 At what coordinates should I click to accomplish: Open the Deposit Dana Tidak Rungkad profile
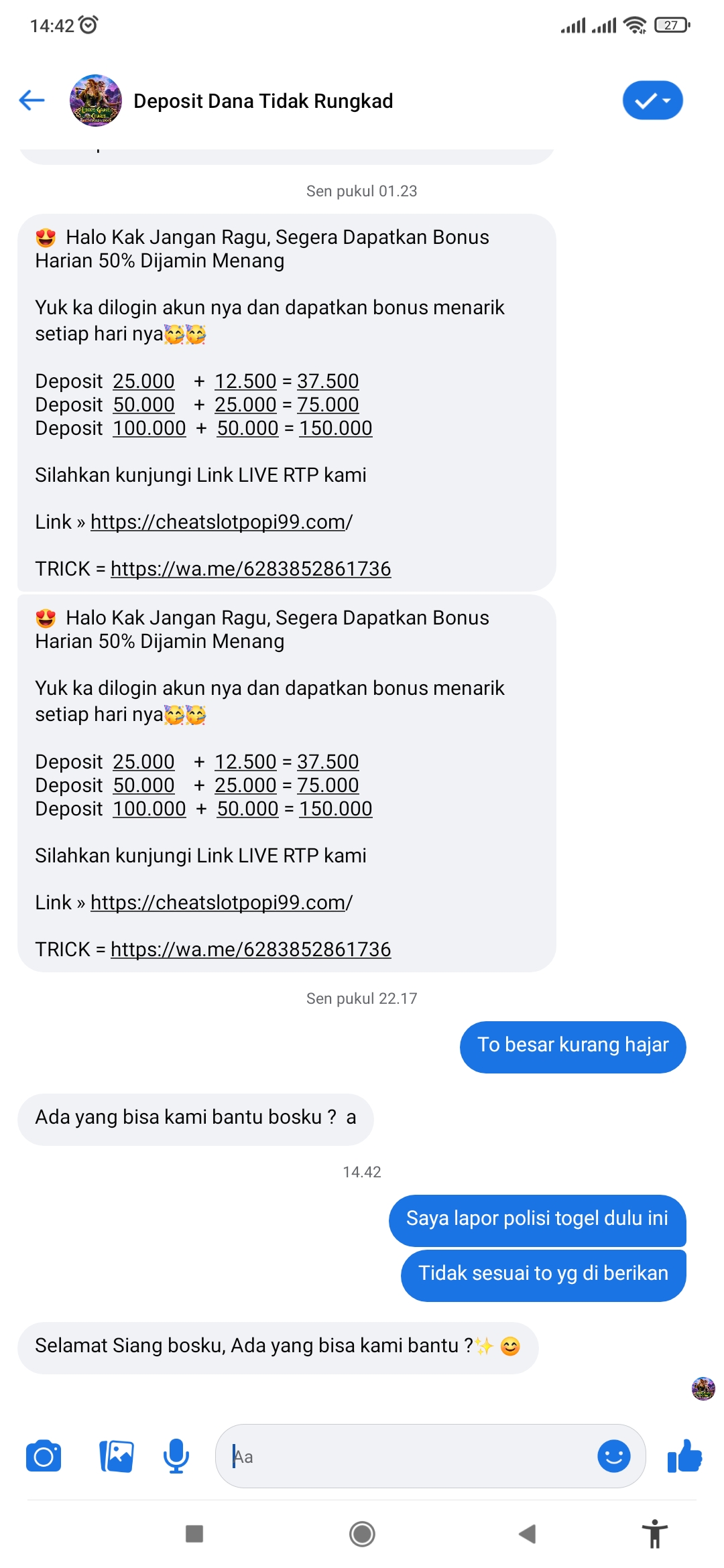pos(263,101)
